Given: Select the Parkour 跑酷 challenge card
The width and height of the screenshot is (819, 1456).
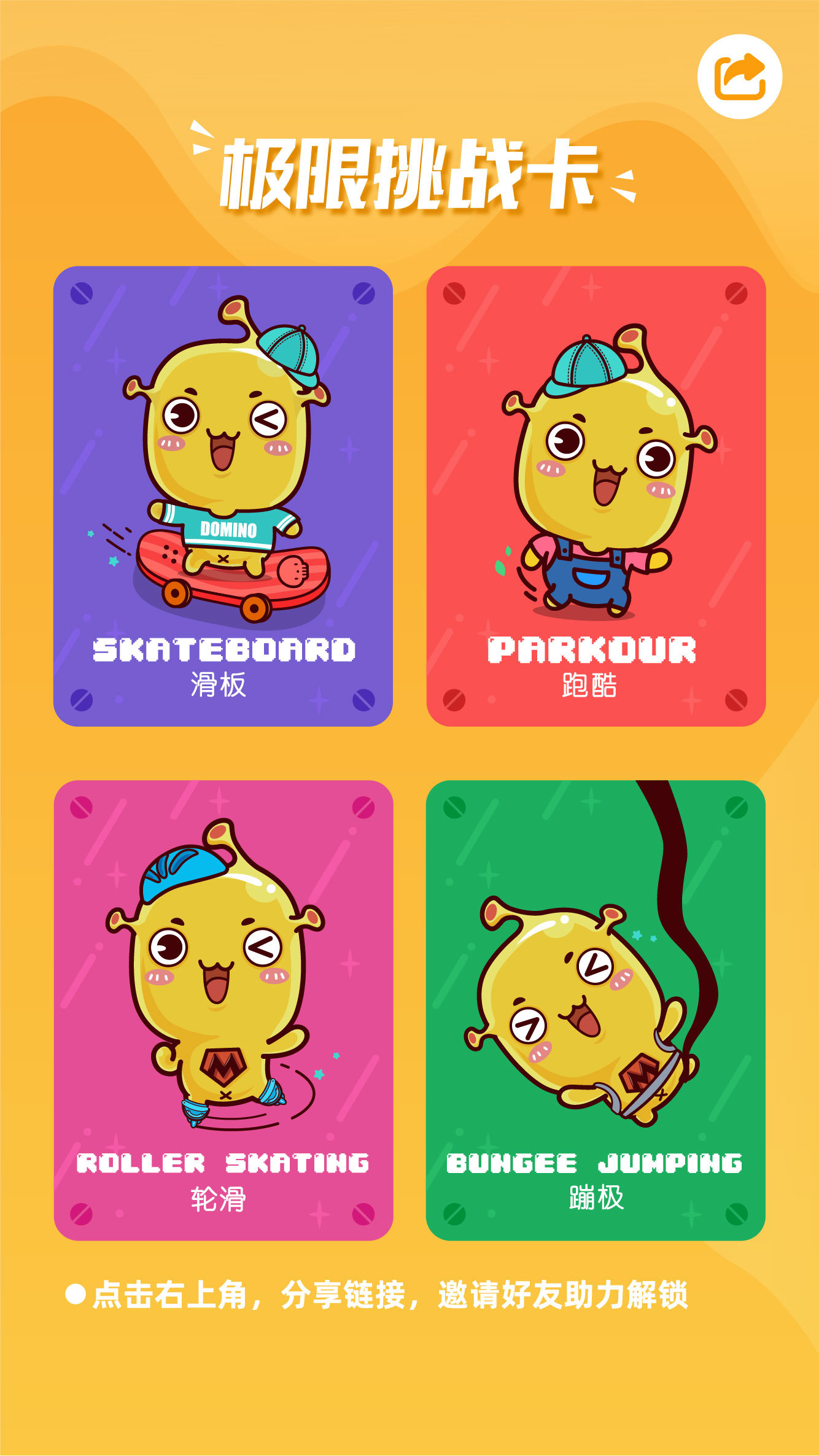Looking at the screenshot, I should (596, 496).
